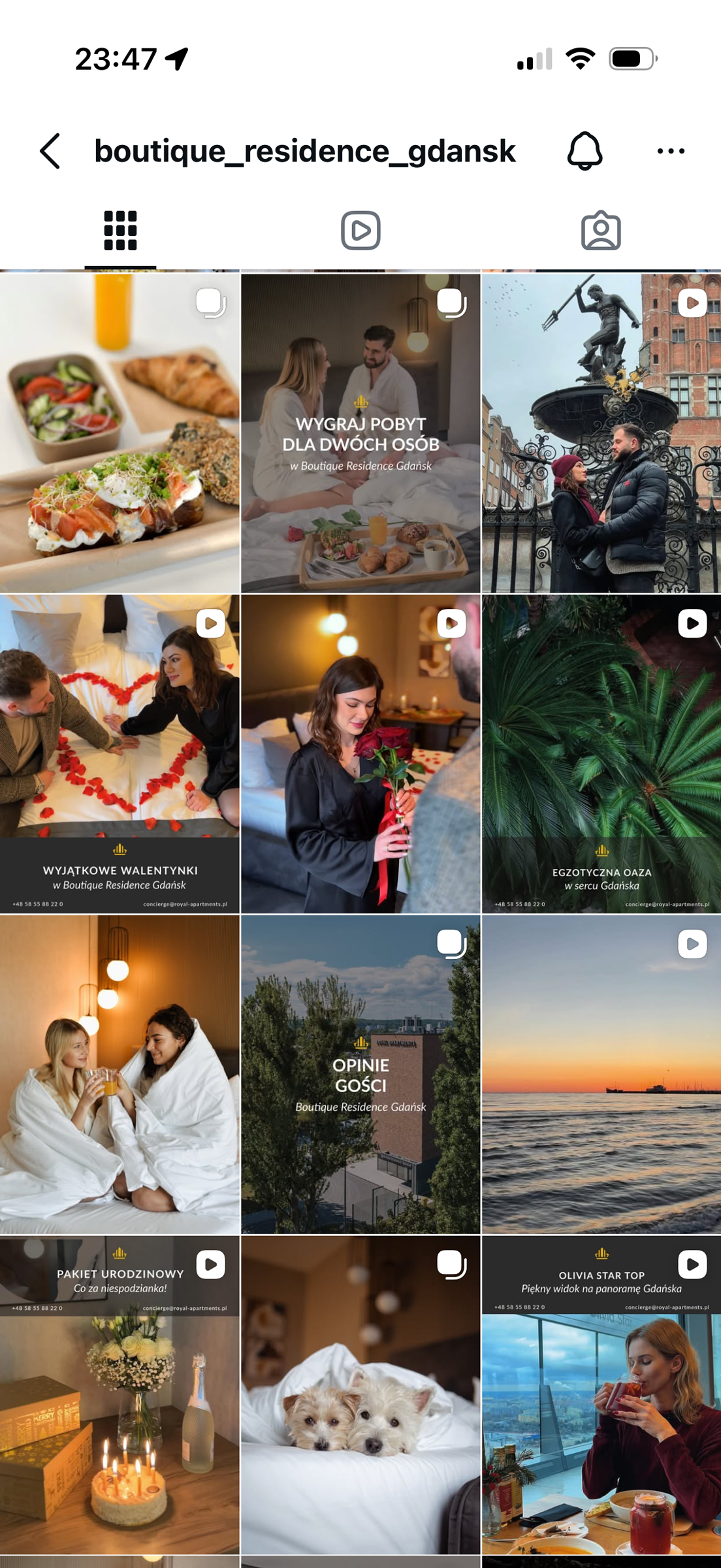The width and height of the screenshot is (721, 1568).
Task: Open the 'Olivia Star Top' reel
Action: [601, 1395]
